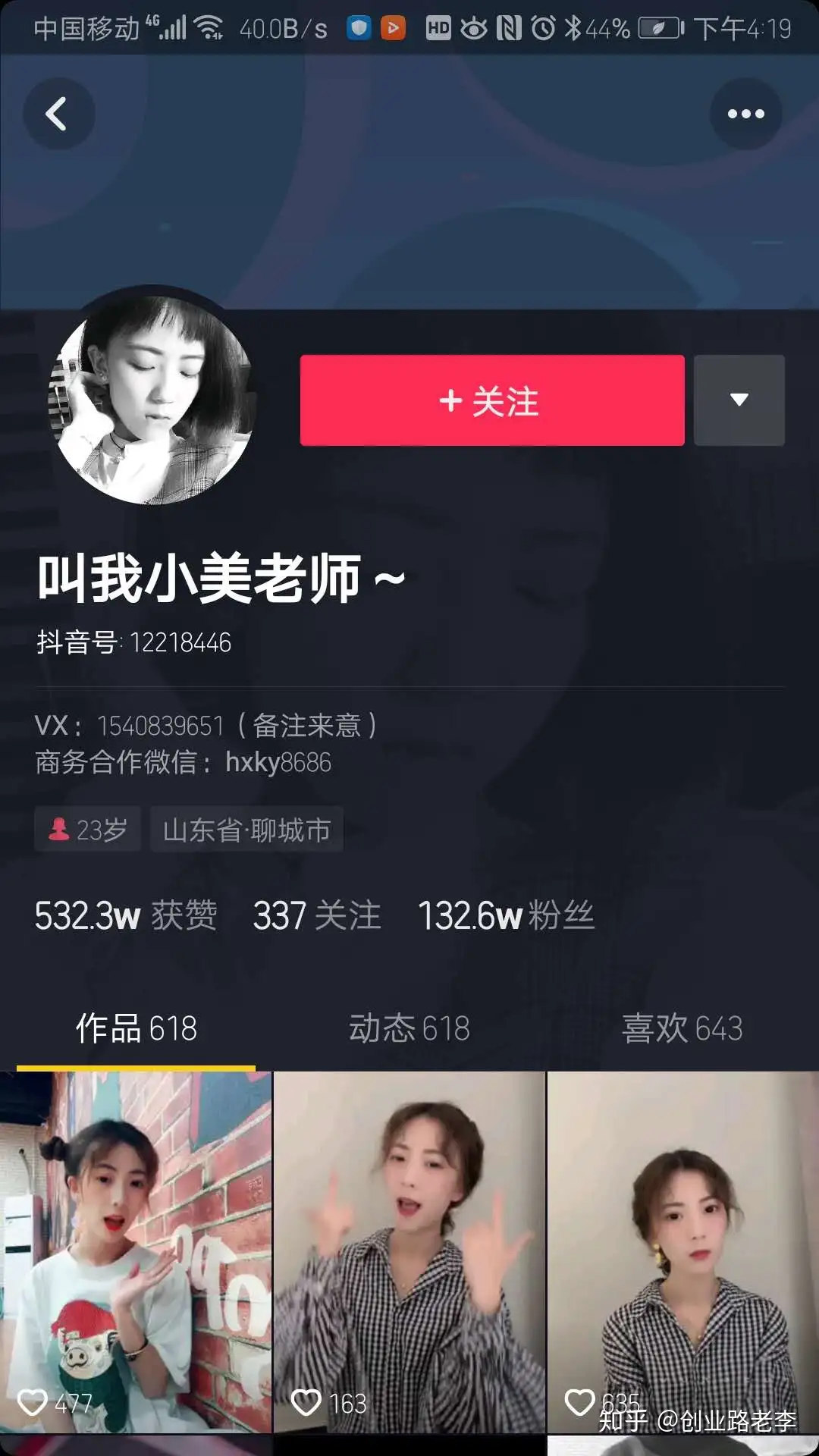This screenshot has height=1456, width=819.
Task: Open the video with 163 likes
Action: tap(409, 1251)
